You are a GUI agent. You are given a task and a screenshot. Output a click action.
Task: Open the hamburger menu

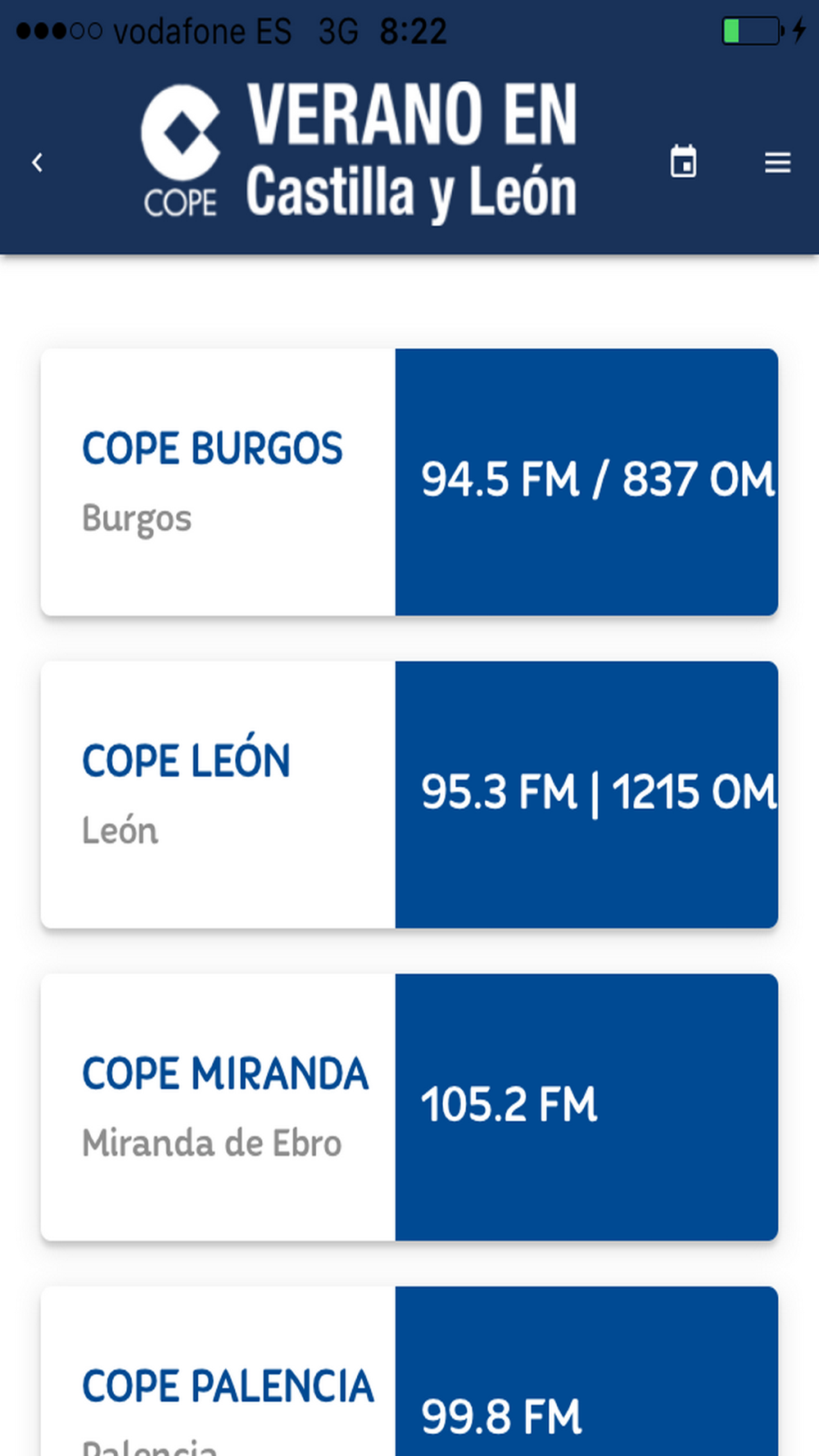pyautogui.click(x=777, y=163)
